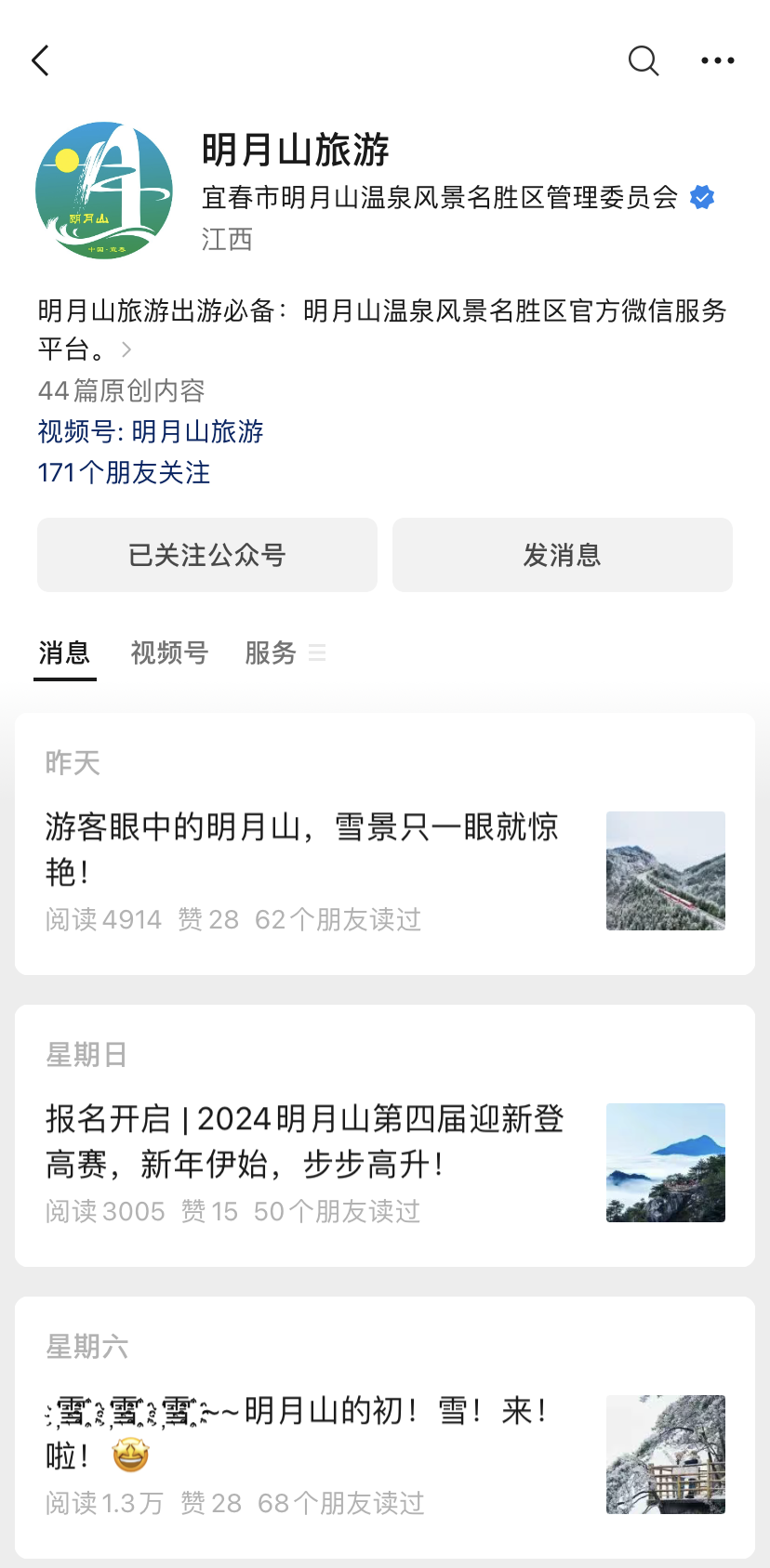Open the 2024明月山第四届迎新登高赛 article
Image resolution: width=770 pixels, height=1568 pixels.
click(x=305, y=1140)
